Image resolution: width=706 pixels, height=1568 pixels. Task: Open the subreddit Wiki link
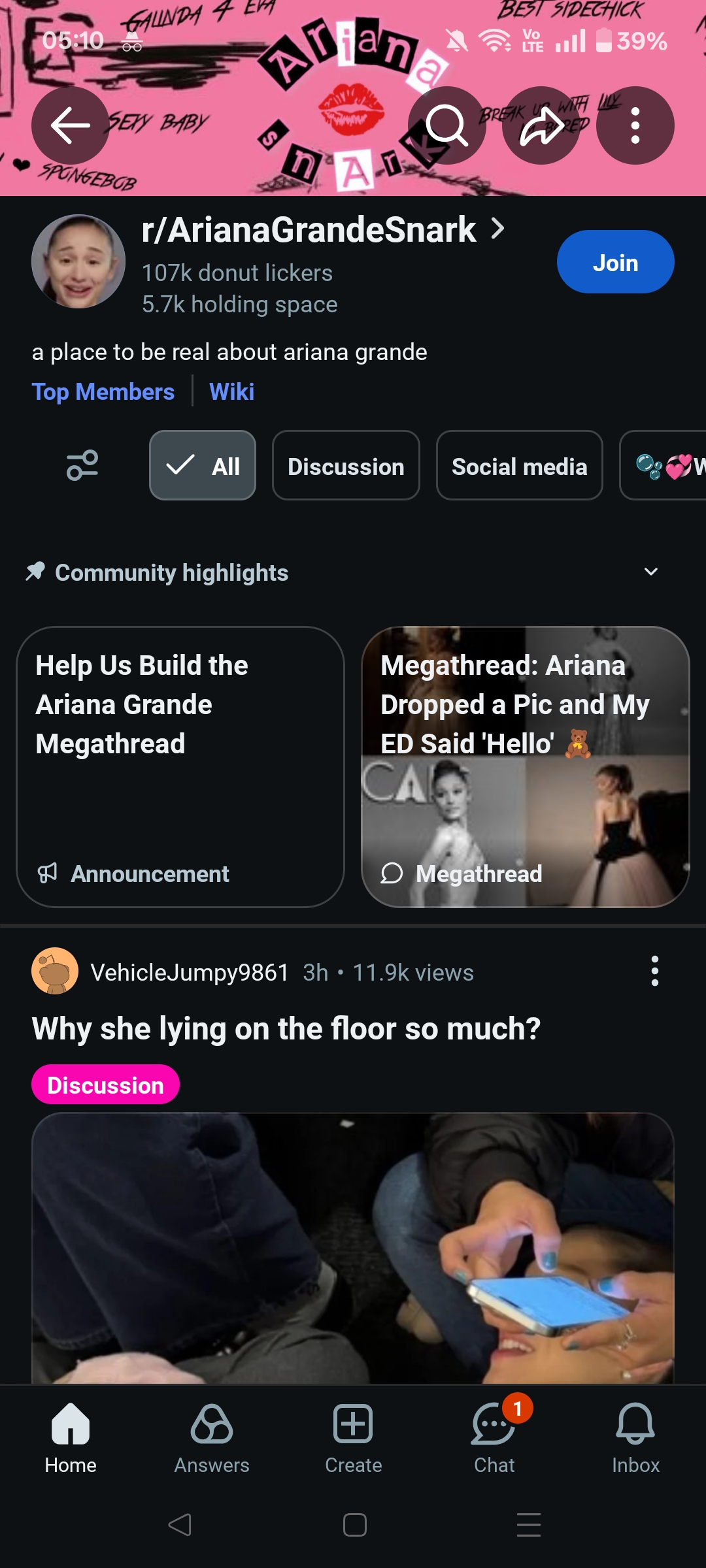coord(232,391)
